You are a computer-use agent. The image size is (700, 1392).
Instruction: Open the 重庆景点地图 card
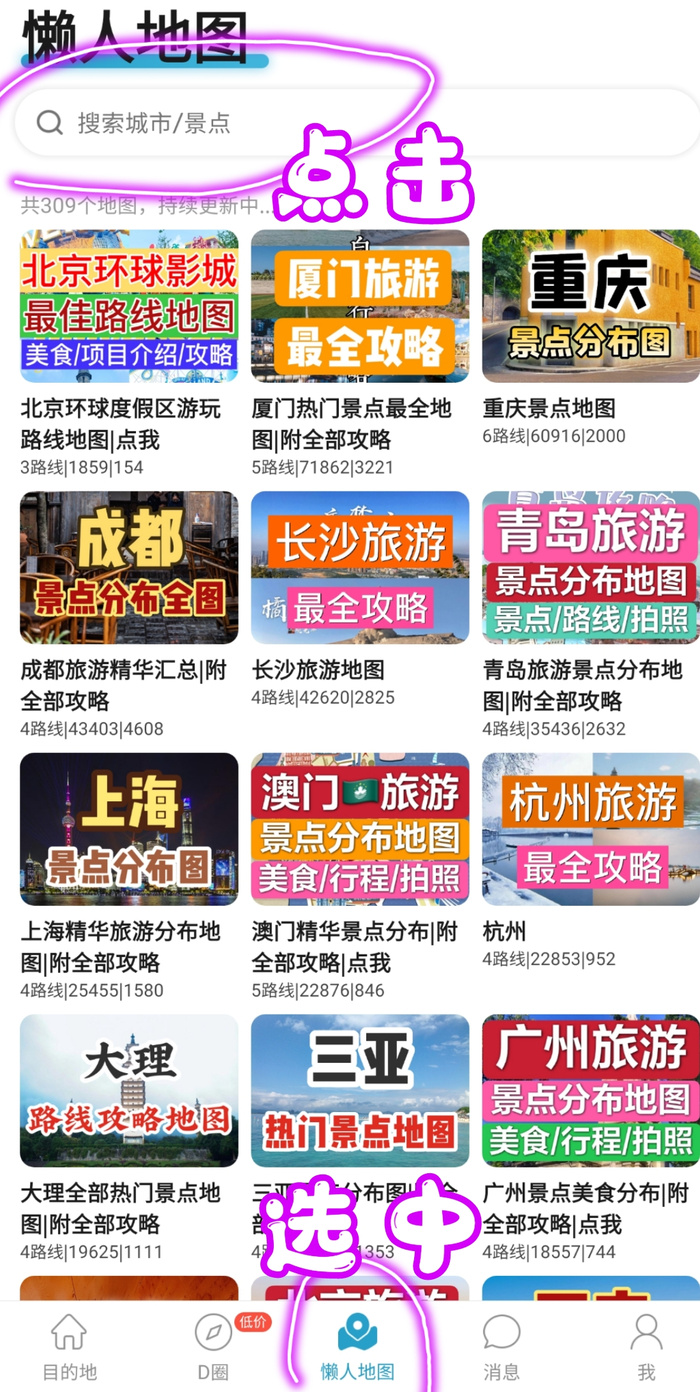[590, 307]
